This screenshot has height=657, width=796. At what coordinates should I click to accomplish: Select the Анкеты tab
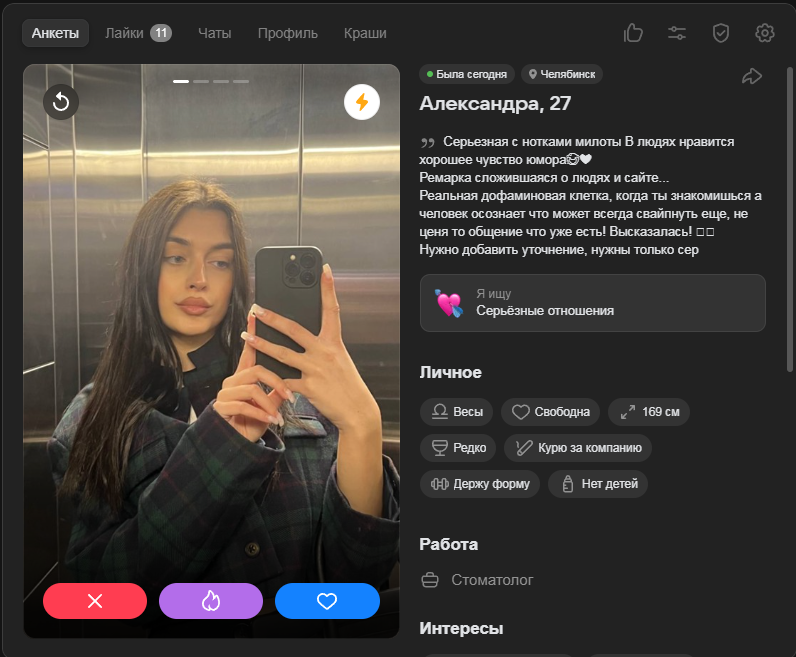point(55,33)
